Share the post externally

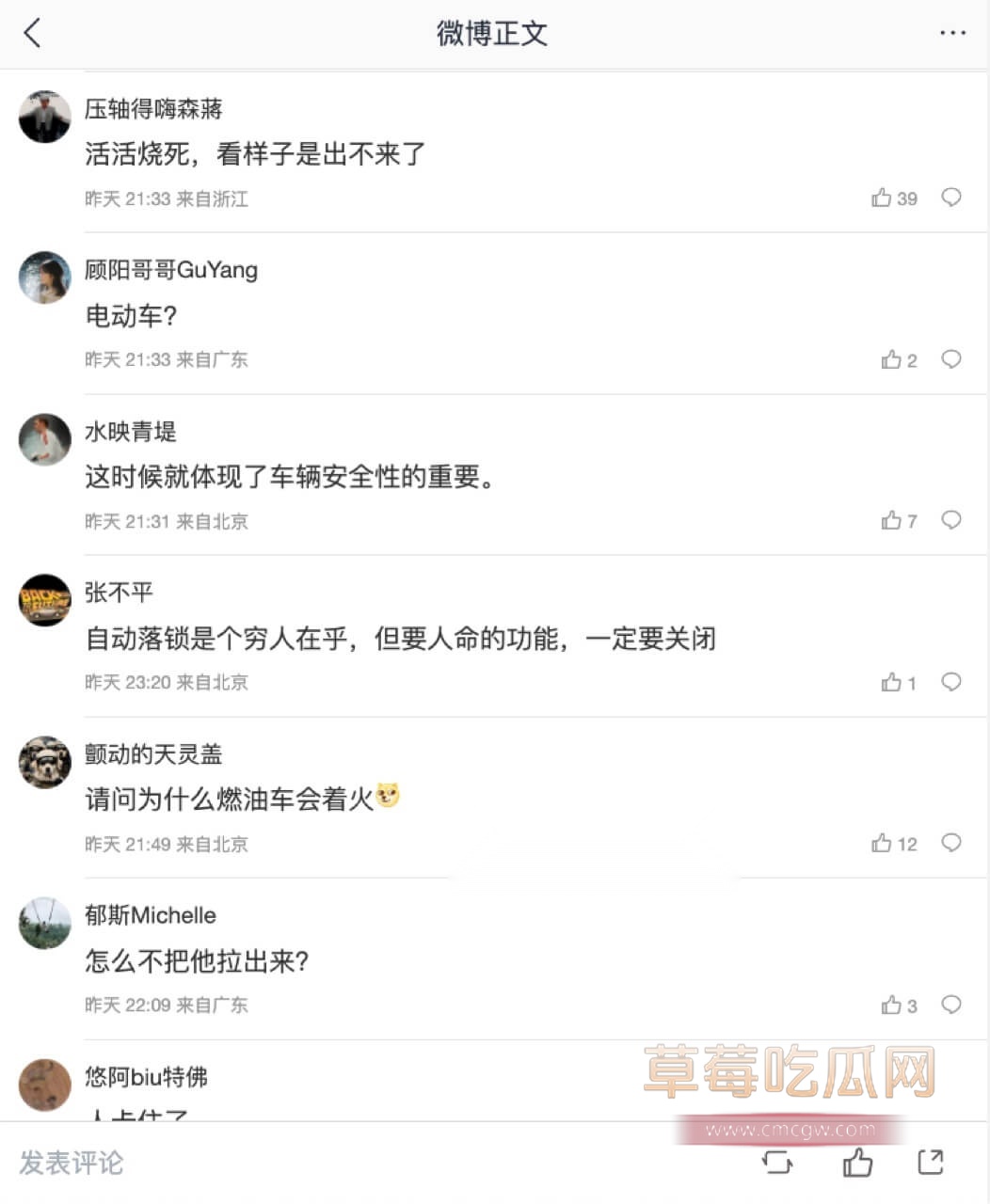coord(931,1163)
